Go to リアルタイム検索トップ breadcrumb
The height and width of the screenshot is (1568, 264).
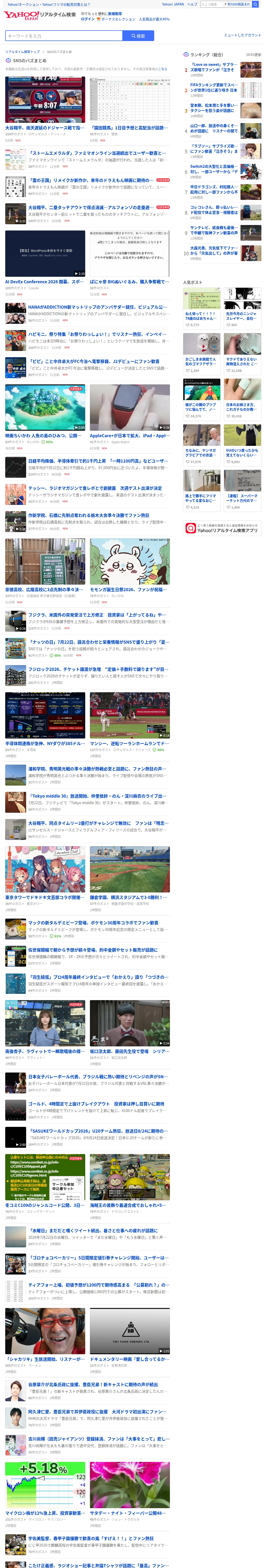(22, 52)
